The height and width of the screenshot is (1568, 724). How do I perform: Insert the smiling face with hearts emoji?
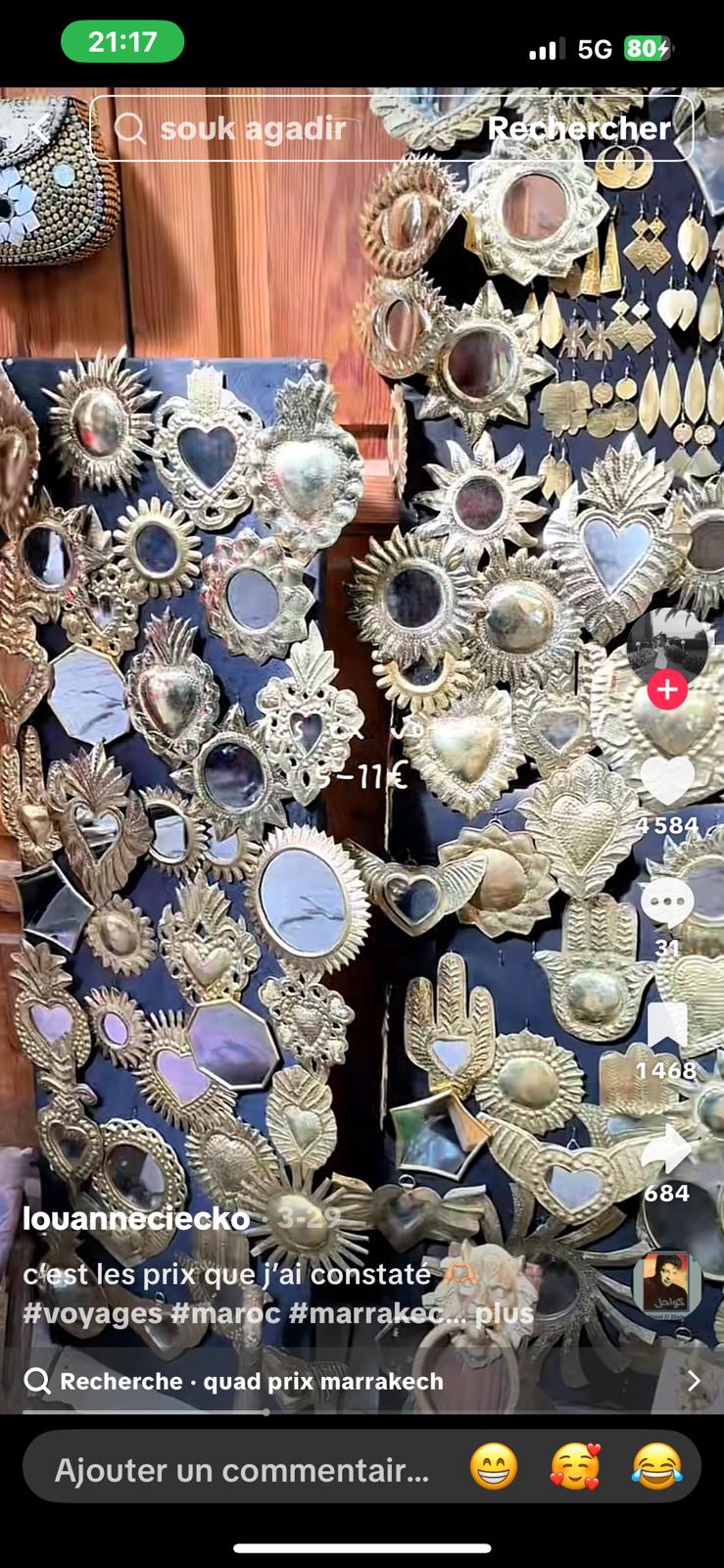coord(575,1468)
